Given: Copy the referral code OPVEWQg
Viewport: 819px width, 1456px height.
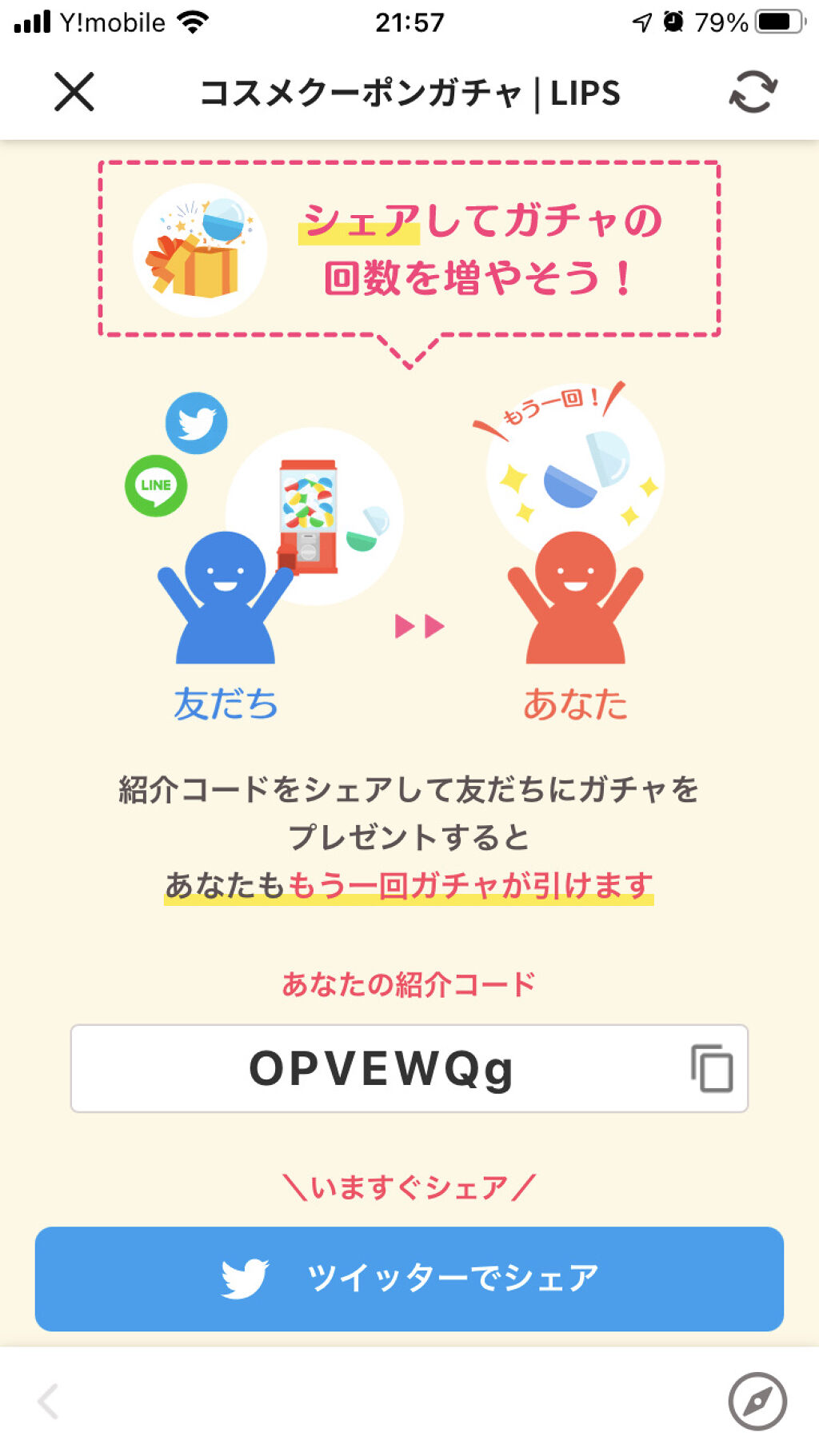Looking at the screenshot, I should 712,1068.
